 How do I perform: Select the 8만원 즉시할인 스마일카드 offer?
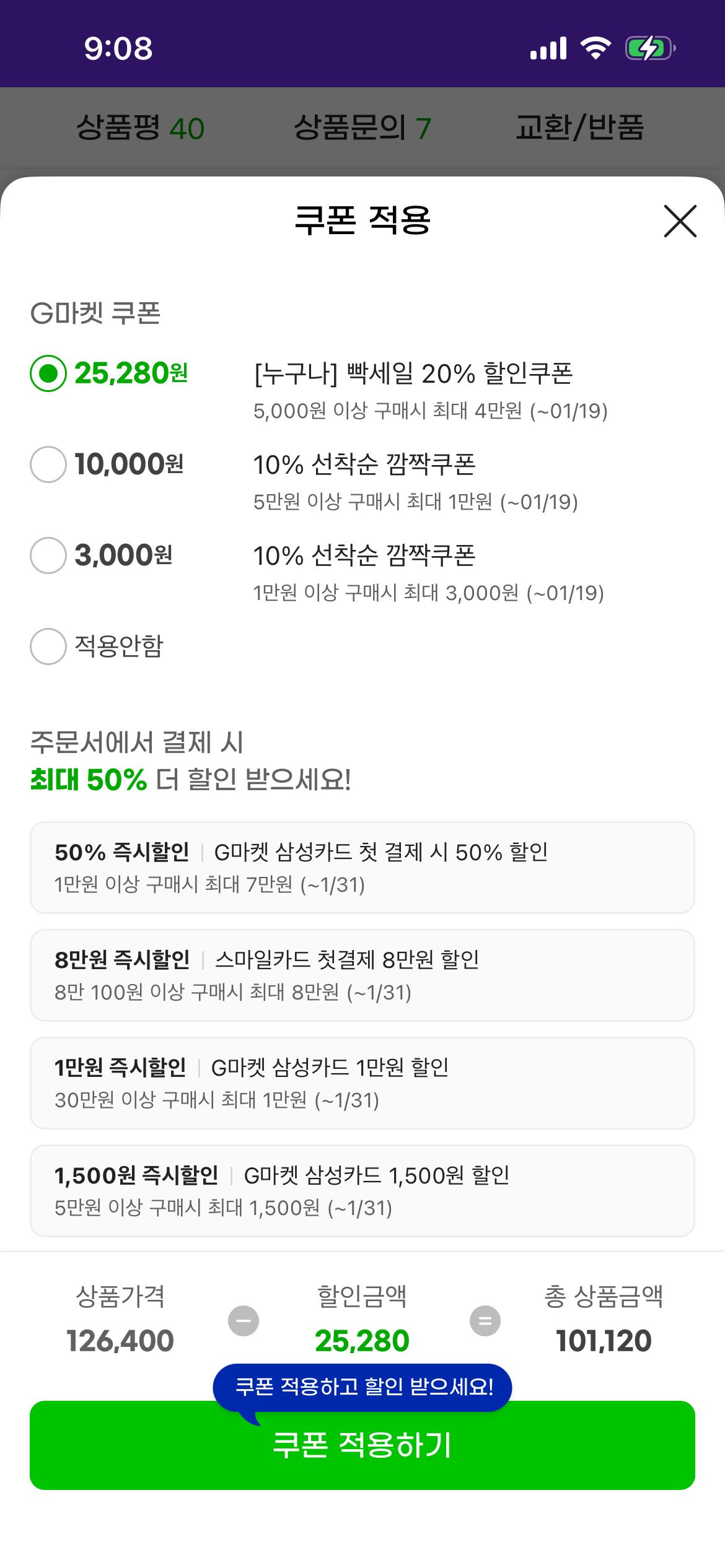(x=362, y=975)
